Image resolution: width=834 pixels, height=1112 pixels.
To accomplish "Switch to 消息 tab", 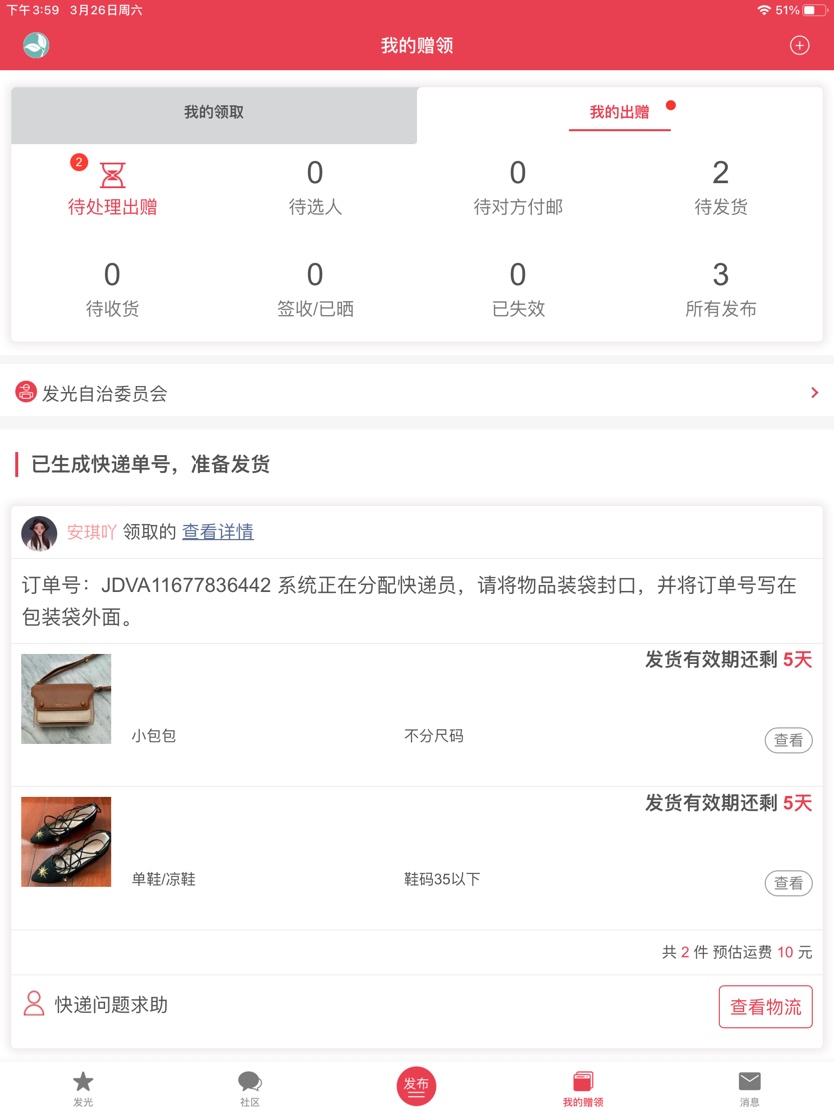I will click(749, 1088).
